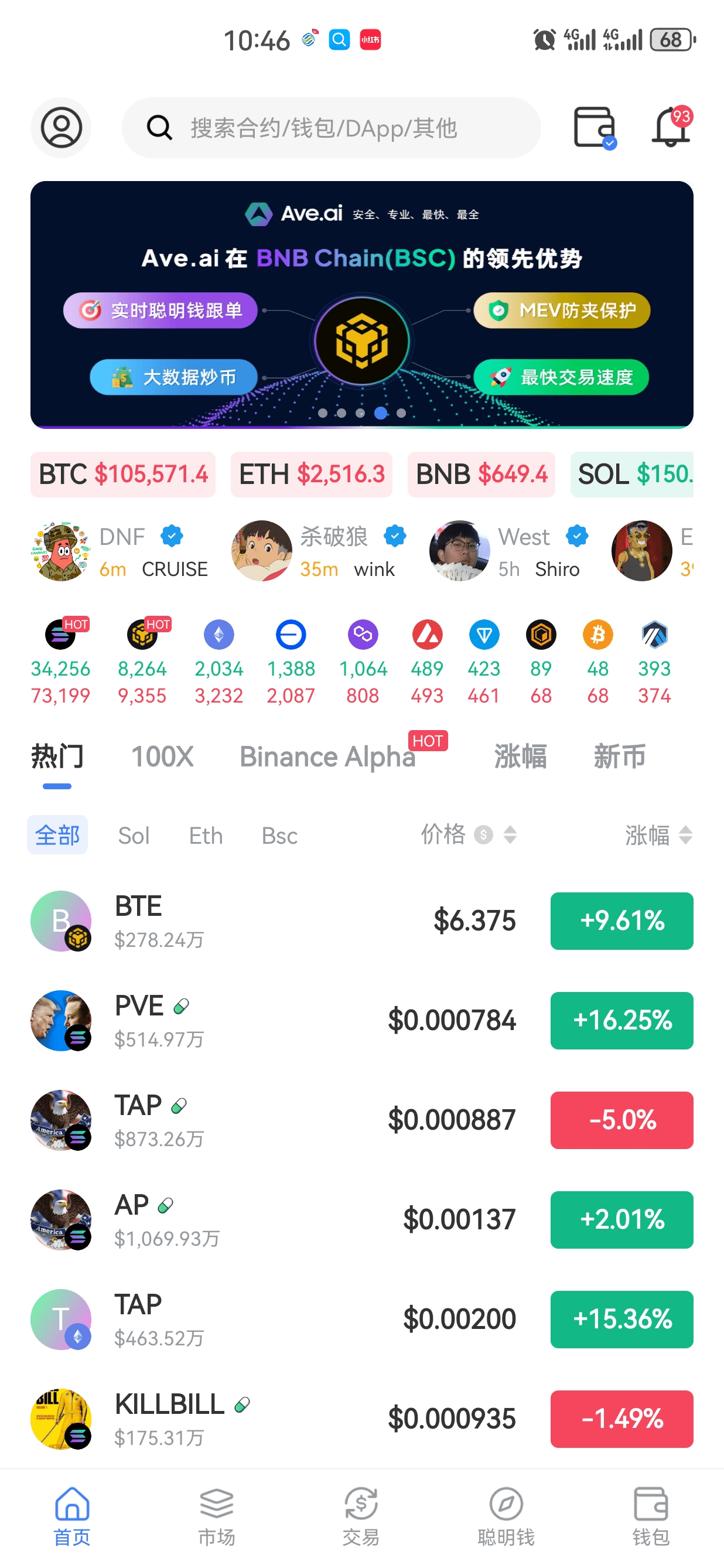Switch to the 涨幅 top tab

[520, 756]
